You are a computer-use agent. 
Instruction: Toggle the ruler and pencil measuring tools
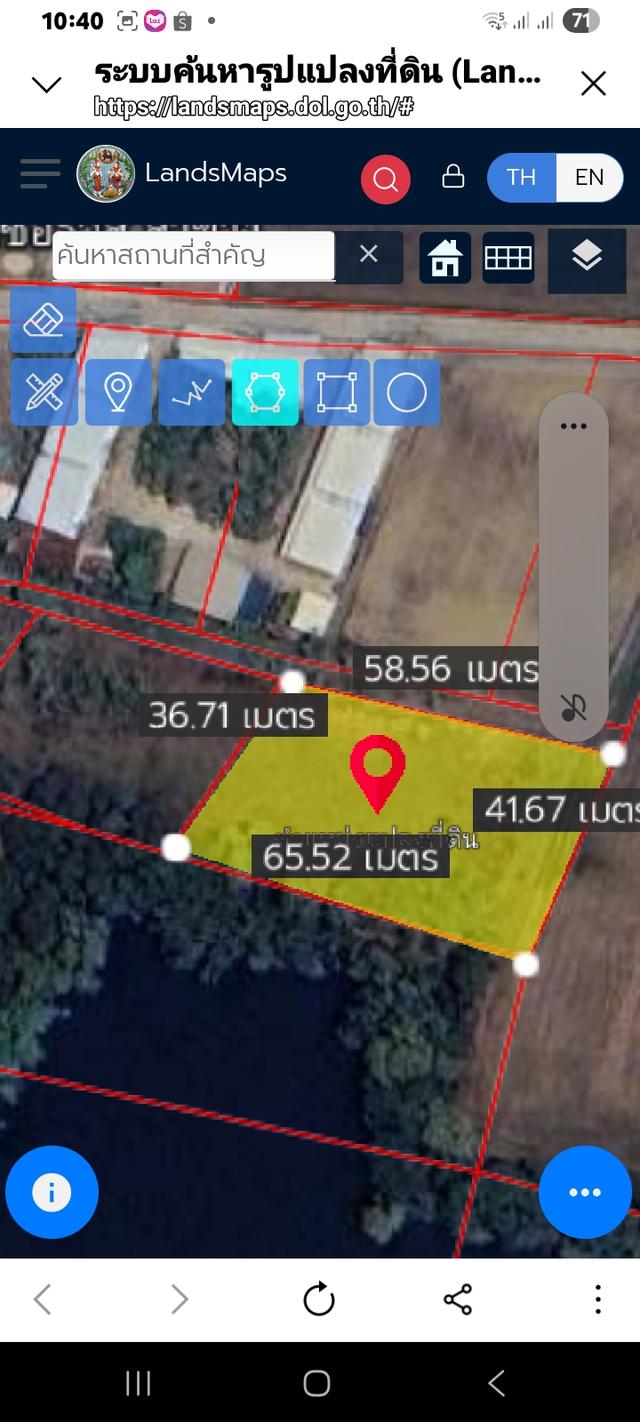(42, 393)
